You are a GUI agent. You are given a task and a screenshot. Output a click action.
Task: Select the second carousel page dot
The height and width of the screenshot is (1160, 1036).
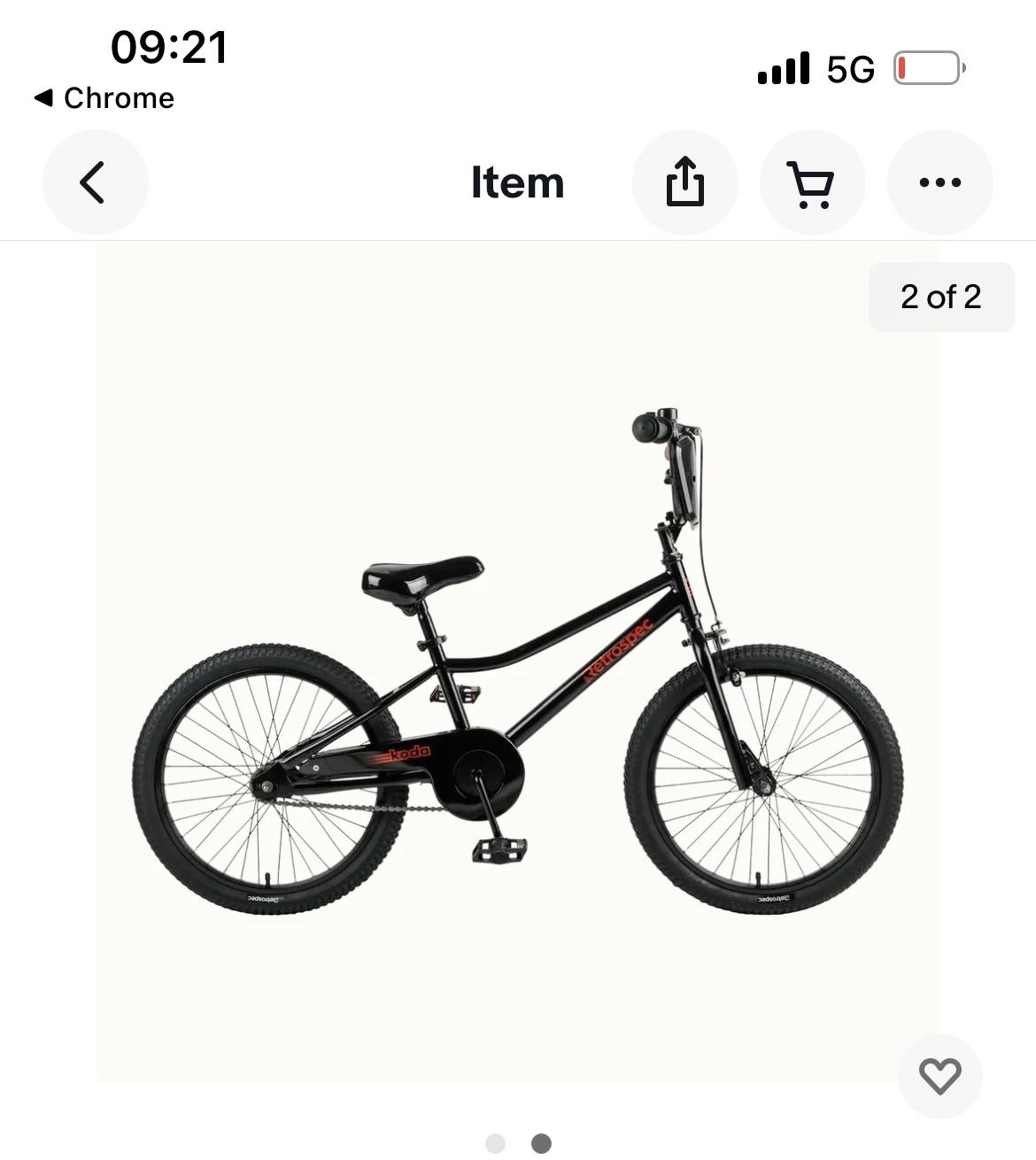tap(540, 1143)
